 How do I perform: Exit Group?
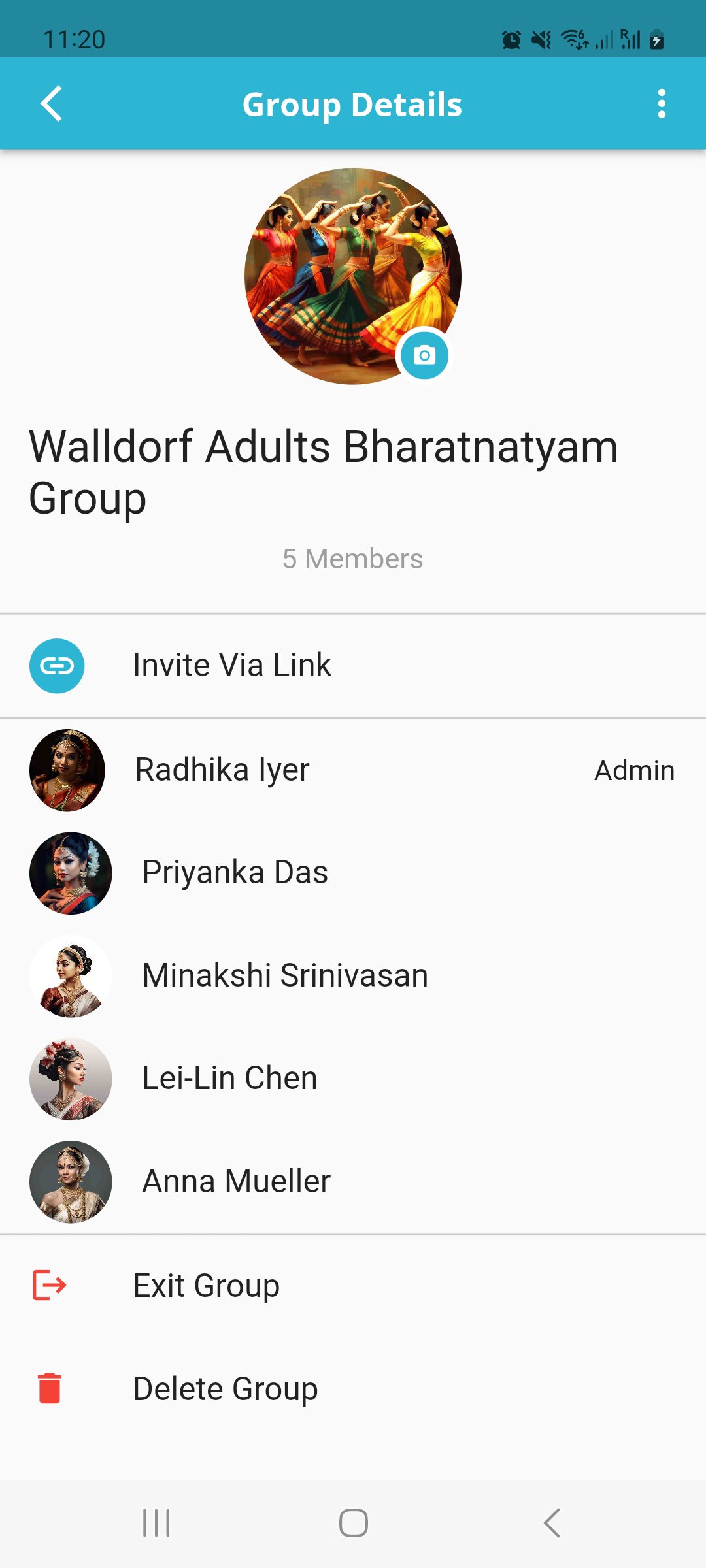tap(206, 1286)
